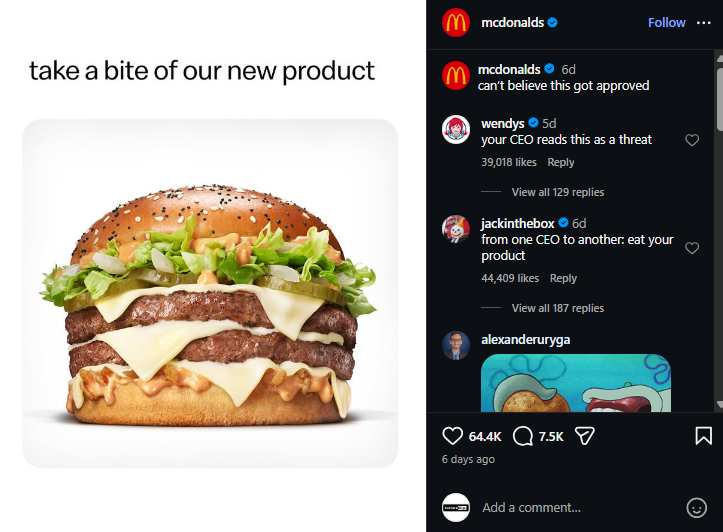The image size is (723, 532).
Task: Open the mcdonalds profile in the header
Action: click(512, 22)
